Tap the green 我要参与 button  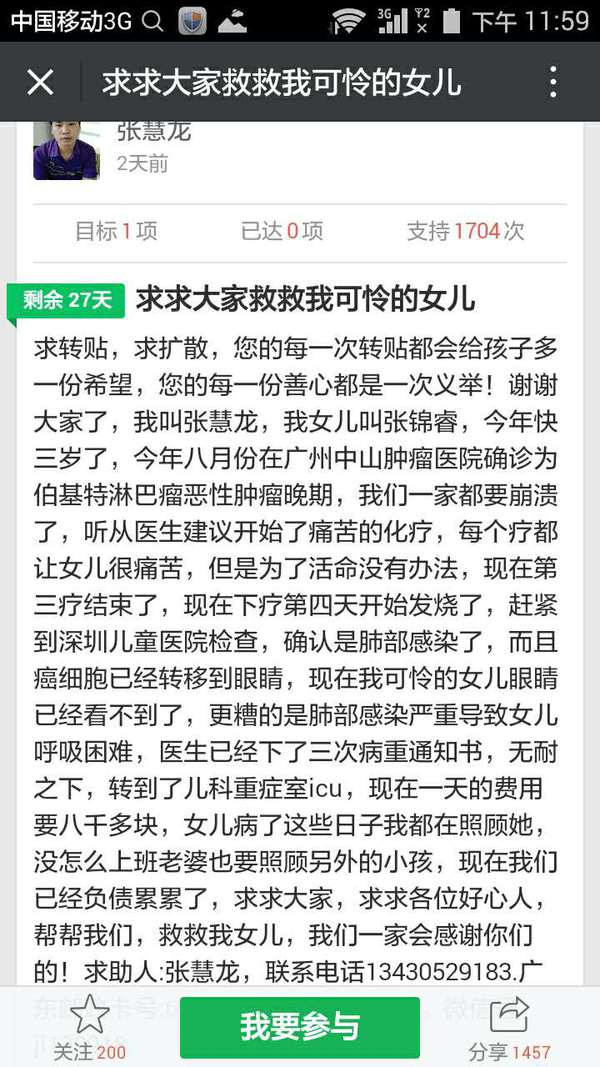[x=300, y=1026]
